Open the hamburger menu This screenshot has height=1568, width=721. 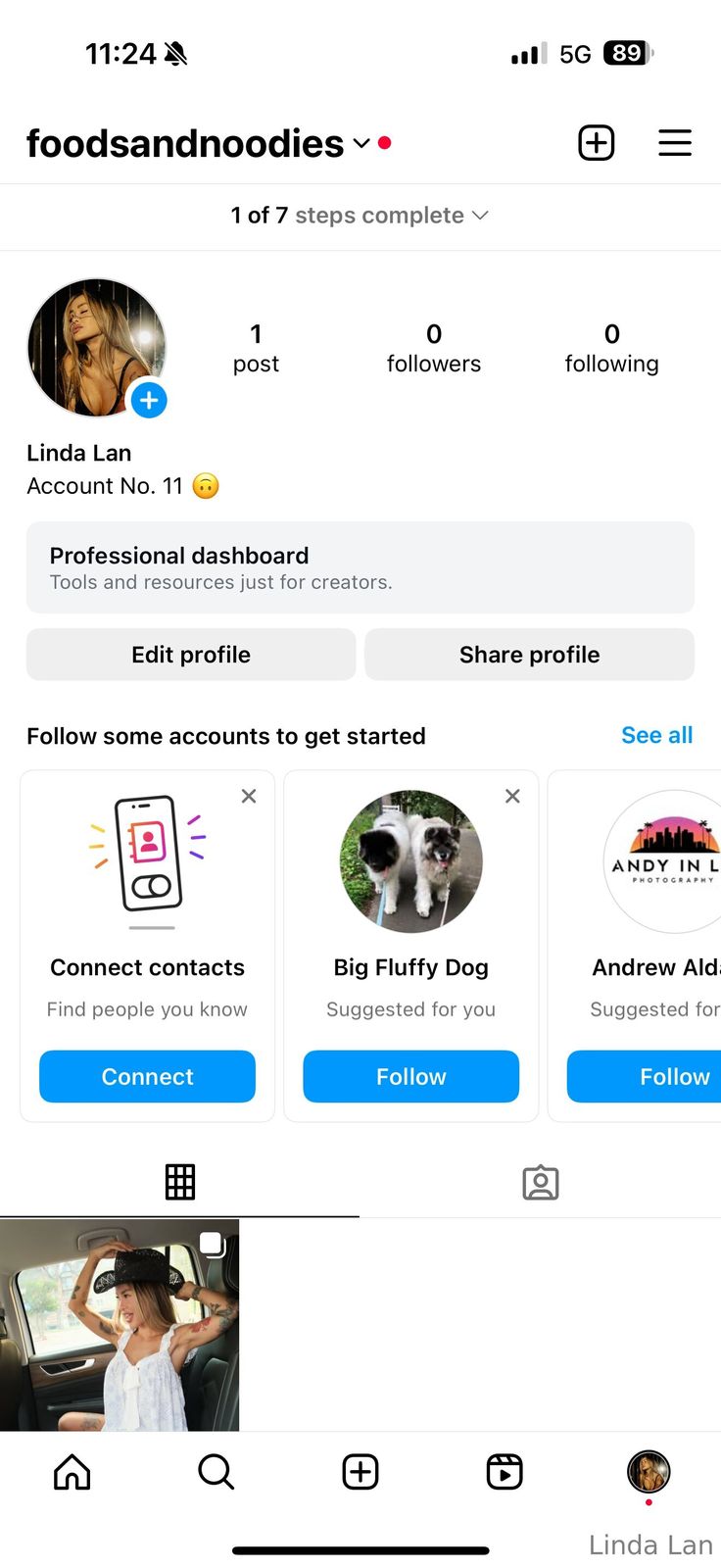coord(674,143)
